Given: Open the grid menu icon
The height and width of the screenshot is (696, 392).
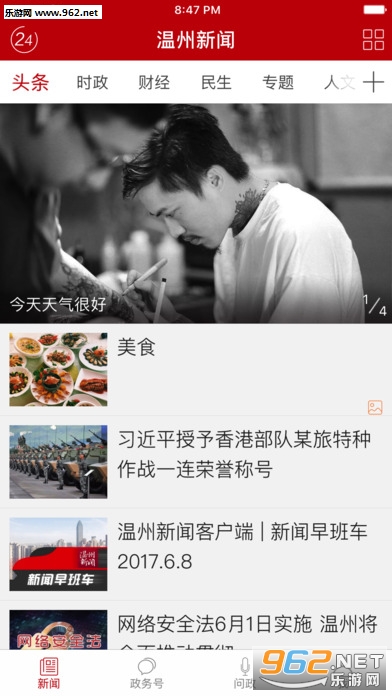Looking at the screenshot, I should 373,40.
